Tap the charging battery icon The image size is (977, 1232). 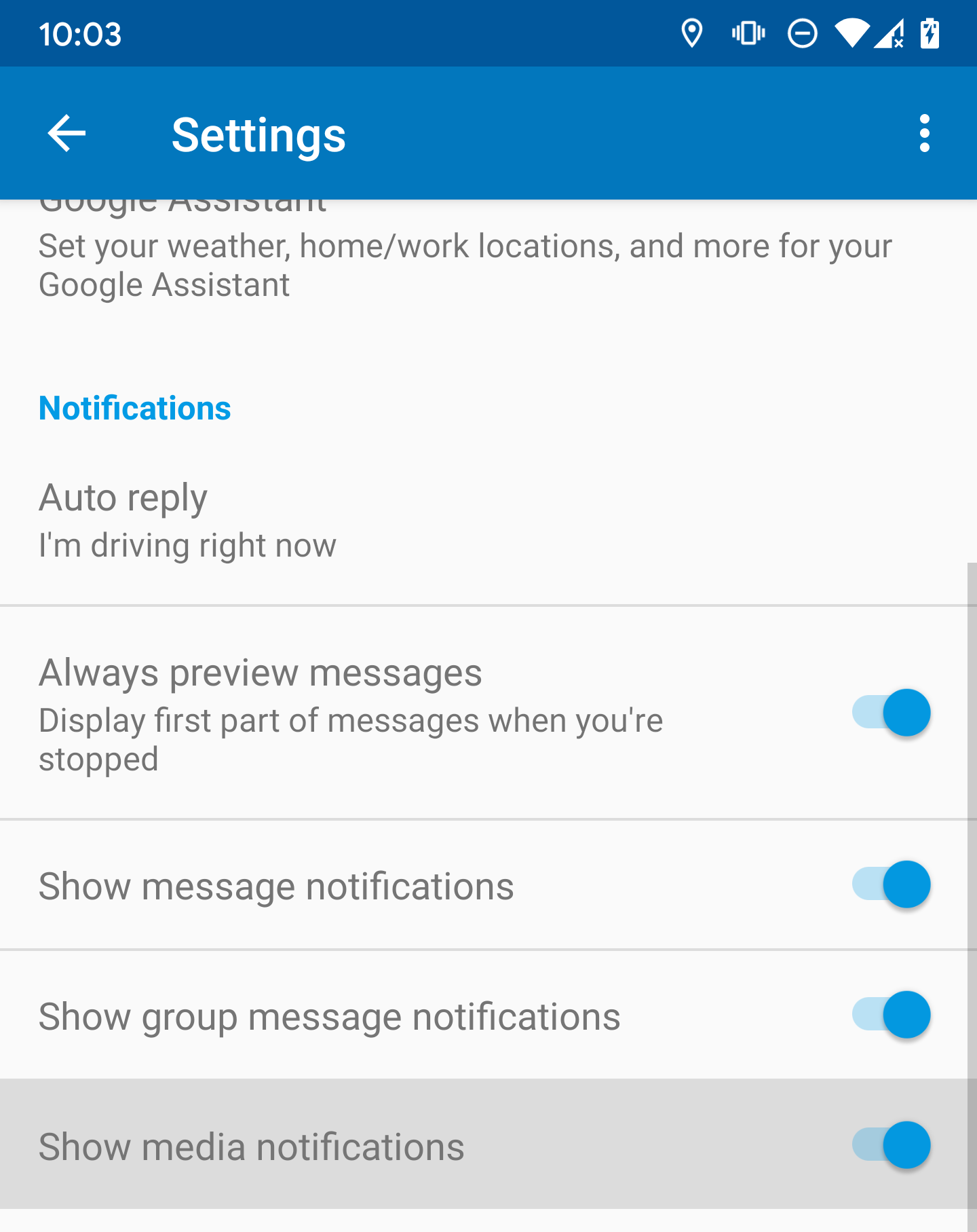coord(930,33)
